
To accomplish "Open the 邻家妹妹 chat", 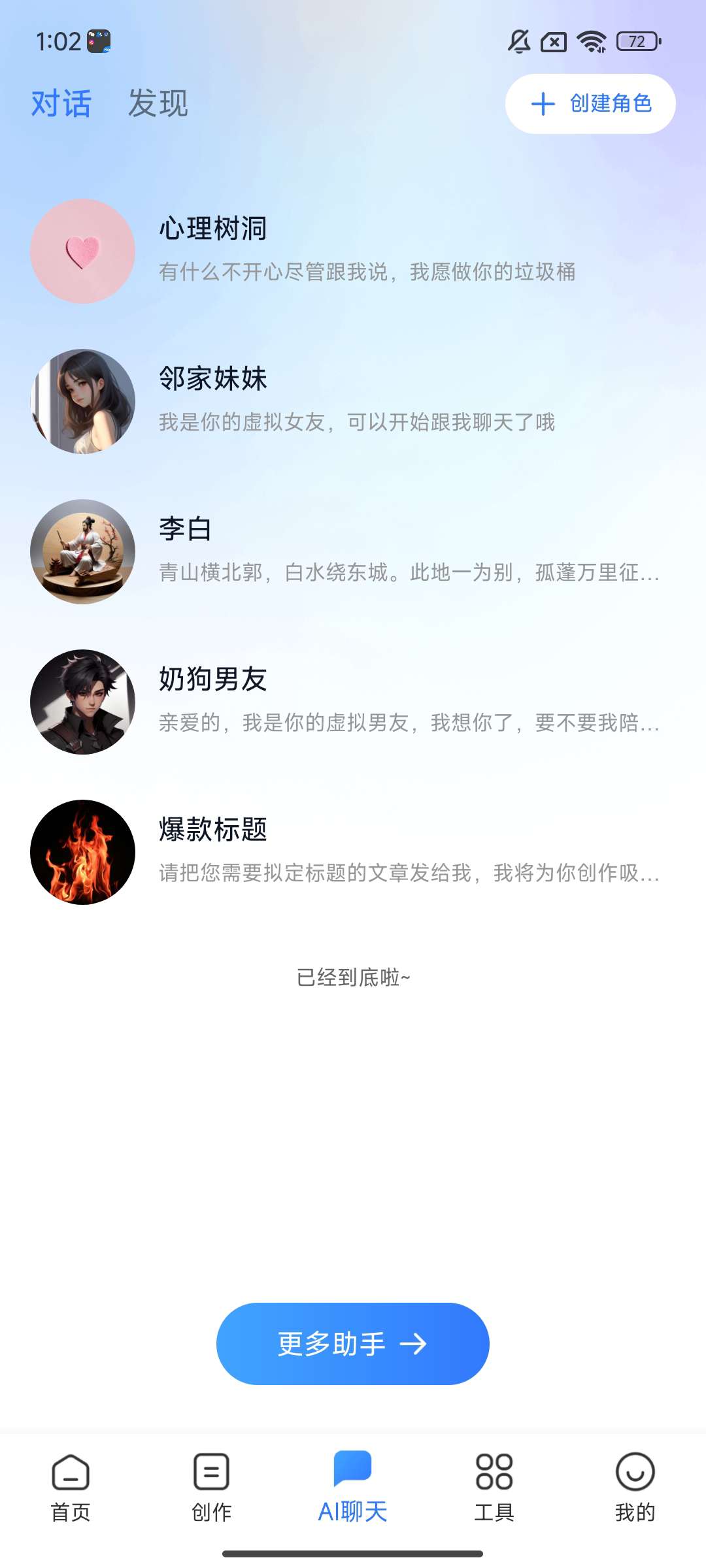I will click(353, 401).
